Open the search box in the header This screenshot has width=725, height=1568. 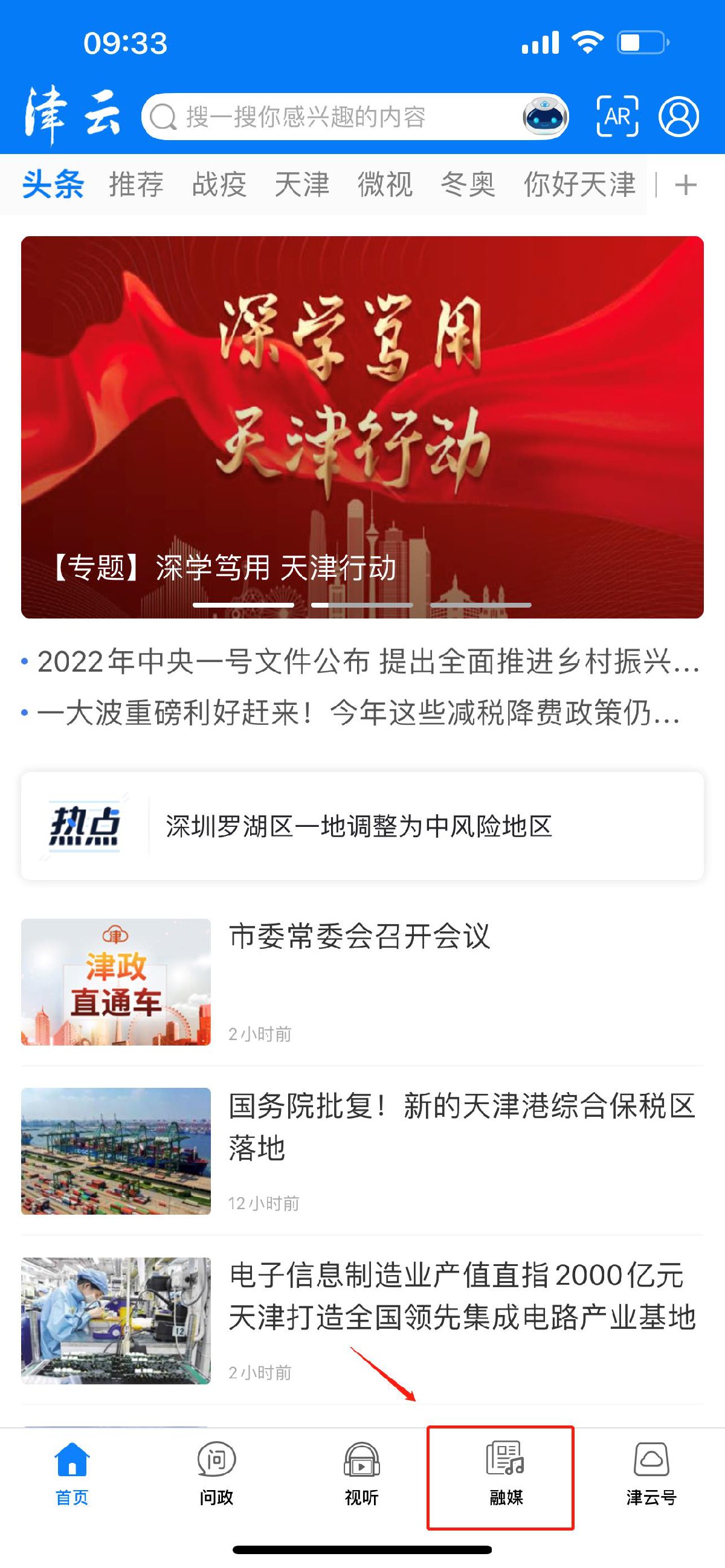[329, 116]
